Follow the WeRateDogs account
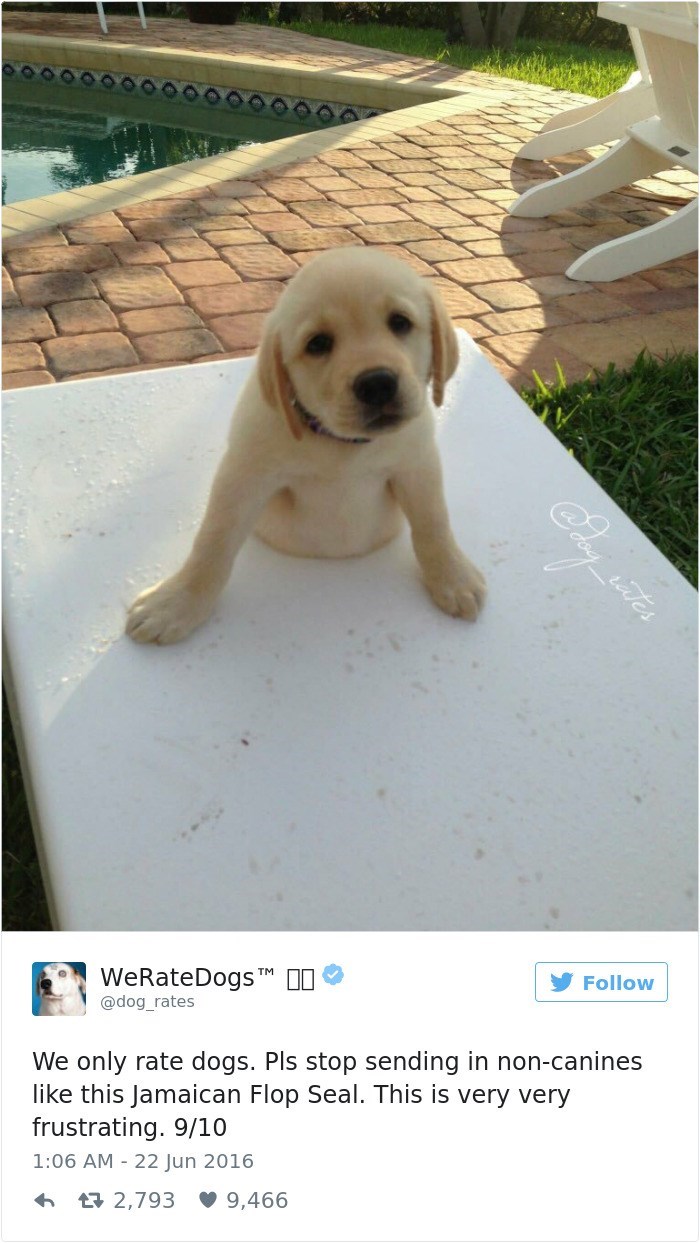 [601, 982]
